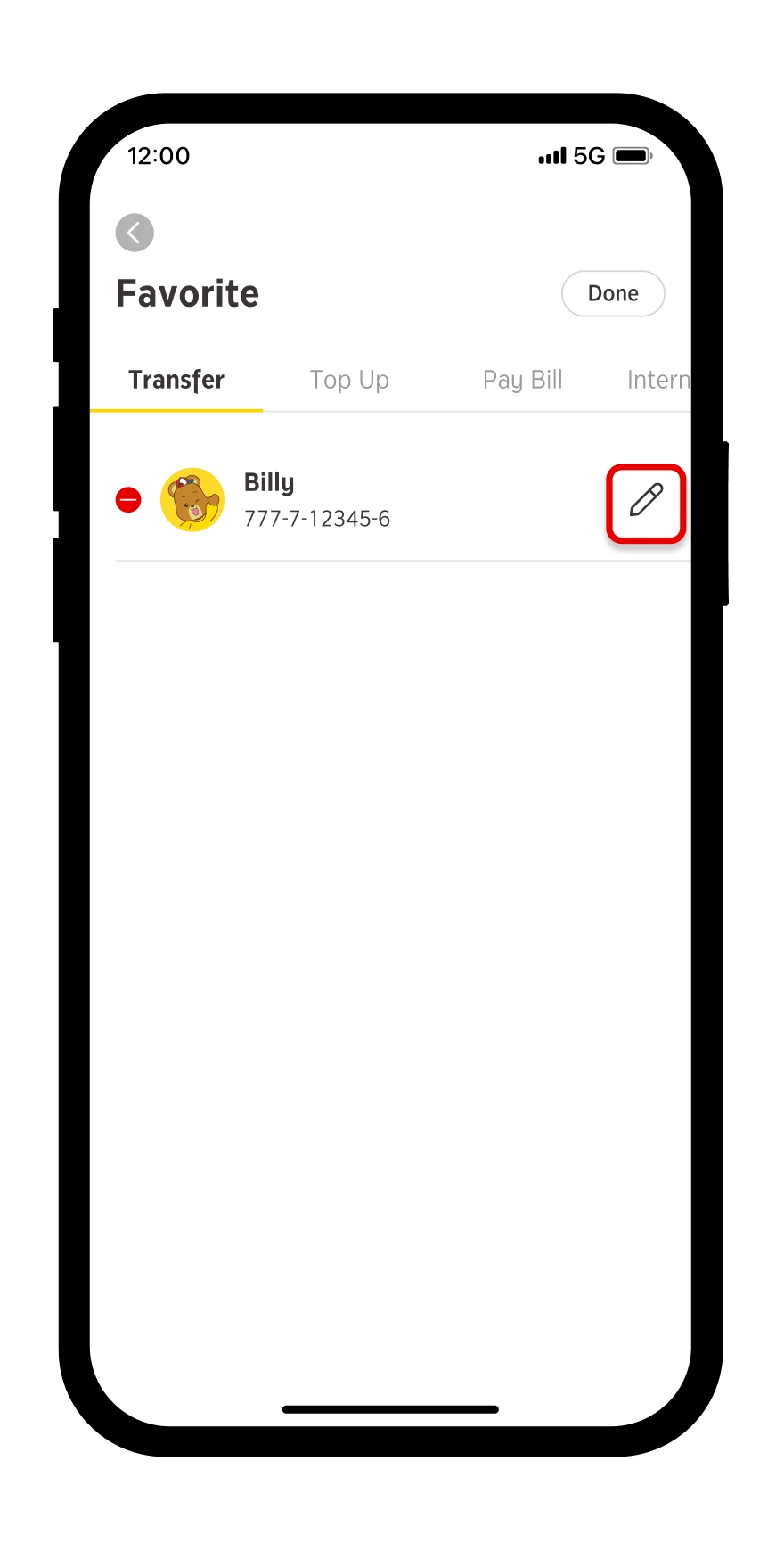The image size is (784, 1551).
Task: Go back using the arrow icon
Action: pos(135,233)
